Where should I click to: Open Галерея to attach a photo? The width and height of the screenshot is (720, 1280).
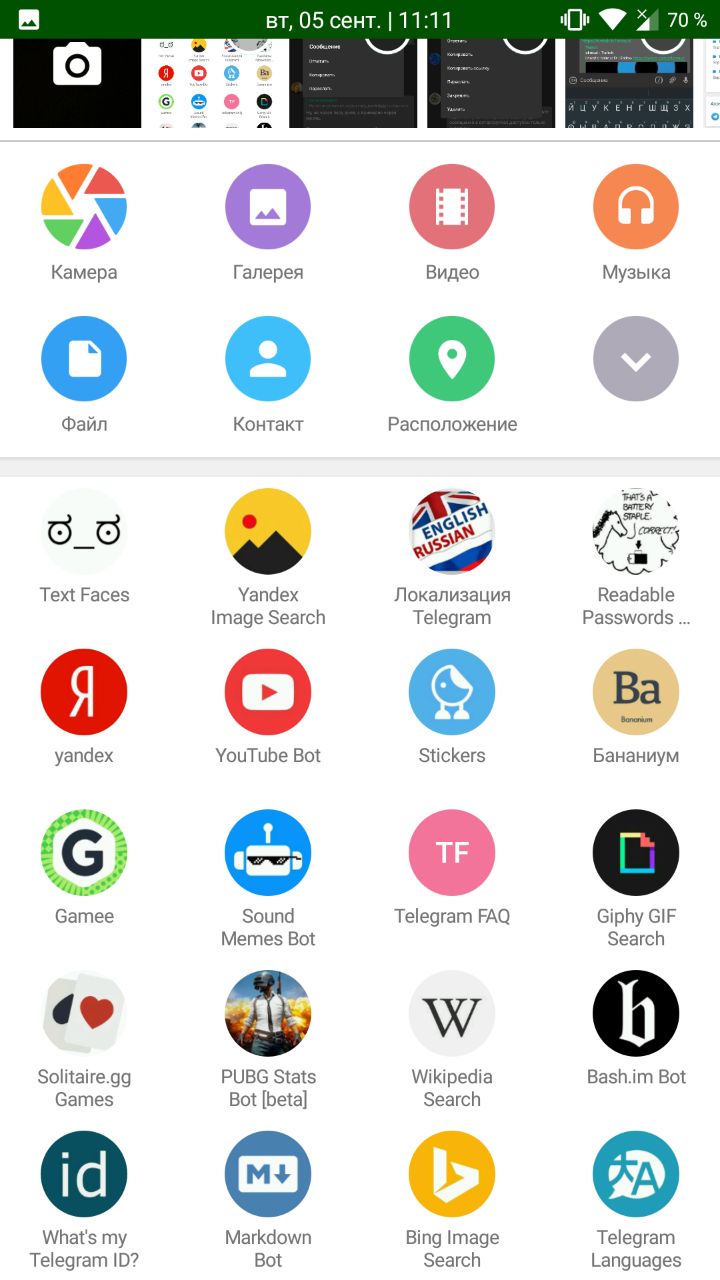click(268, 207)
